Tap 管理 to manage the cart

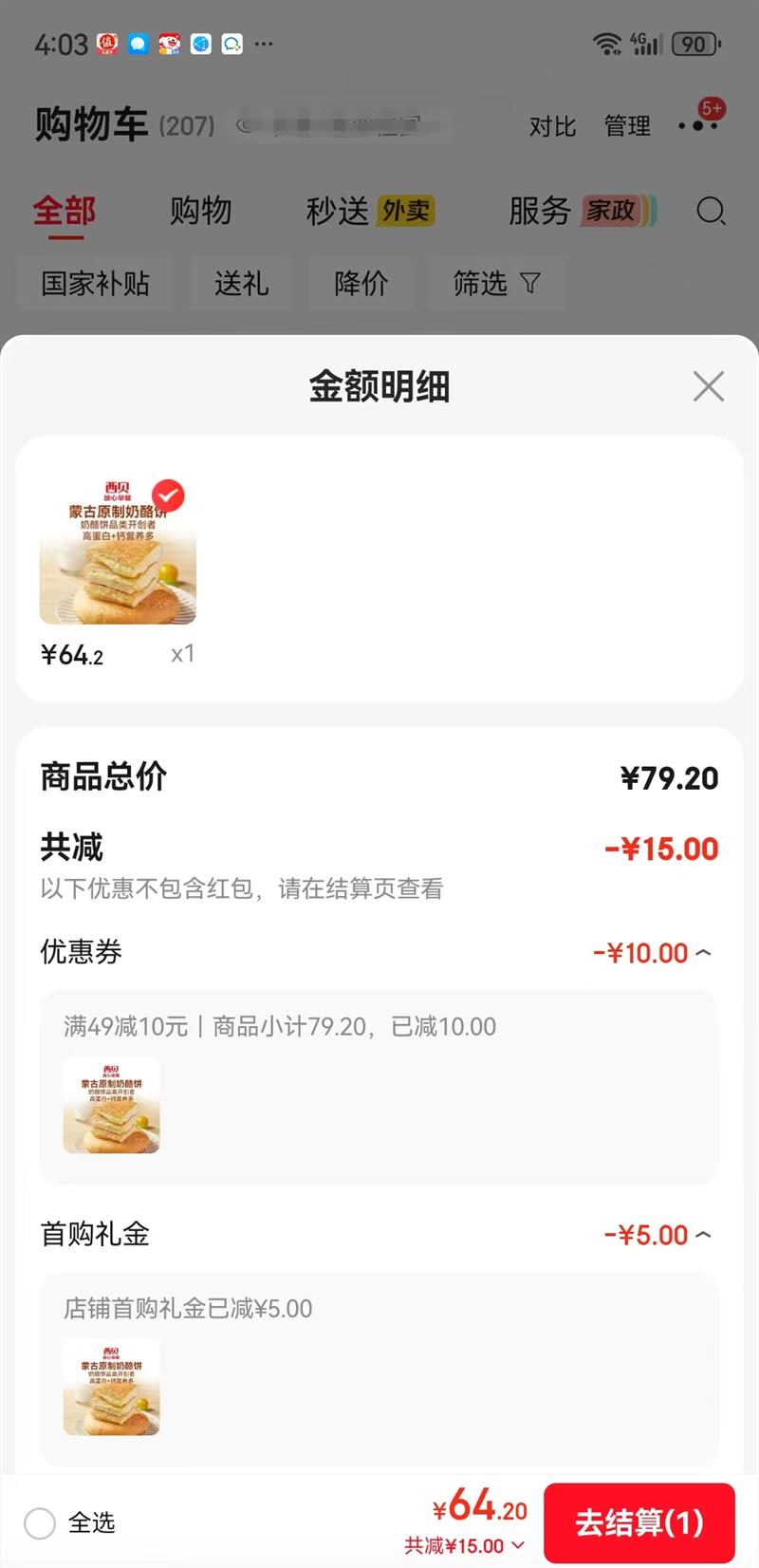click(x=627, y=126)
